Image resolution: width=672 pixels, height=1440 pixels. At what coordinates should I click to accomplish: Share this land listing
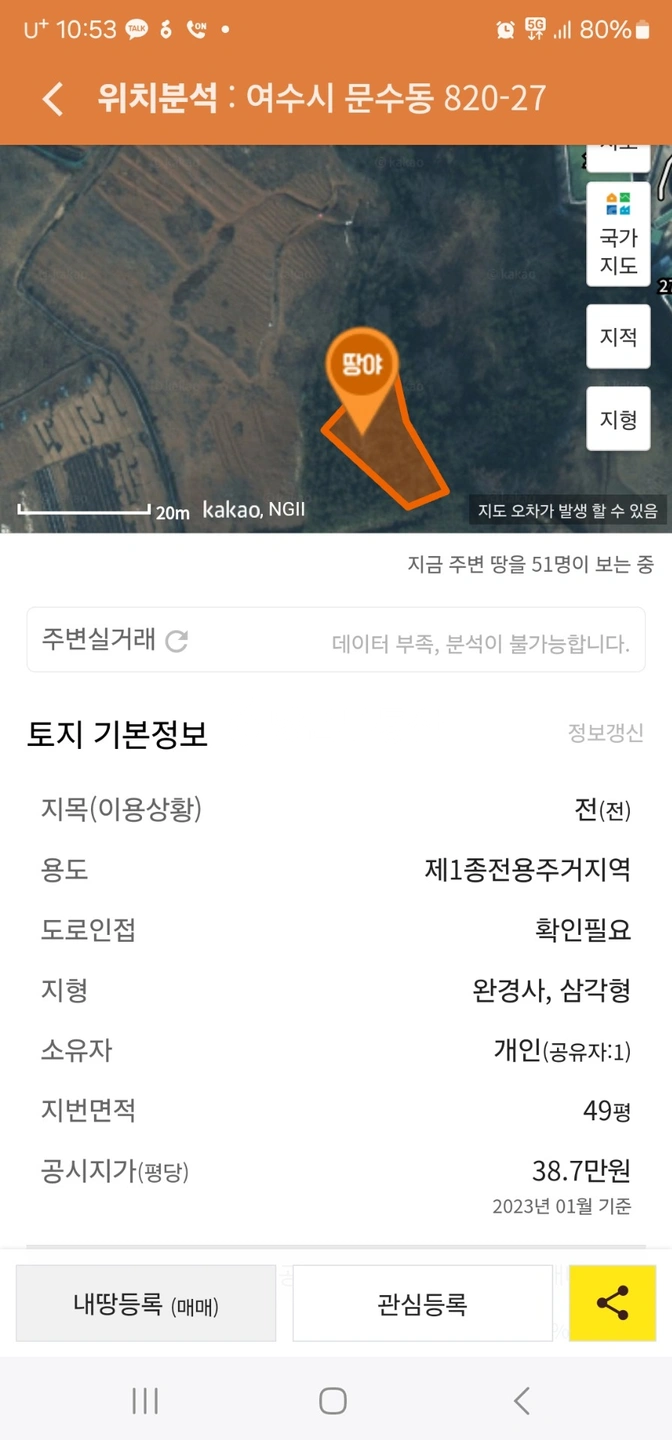(612, 1303)
